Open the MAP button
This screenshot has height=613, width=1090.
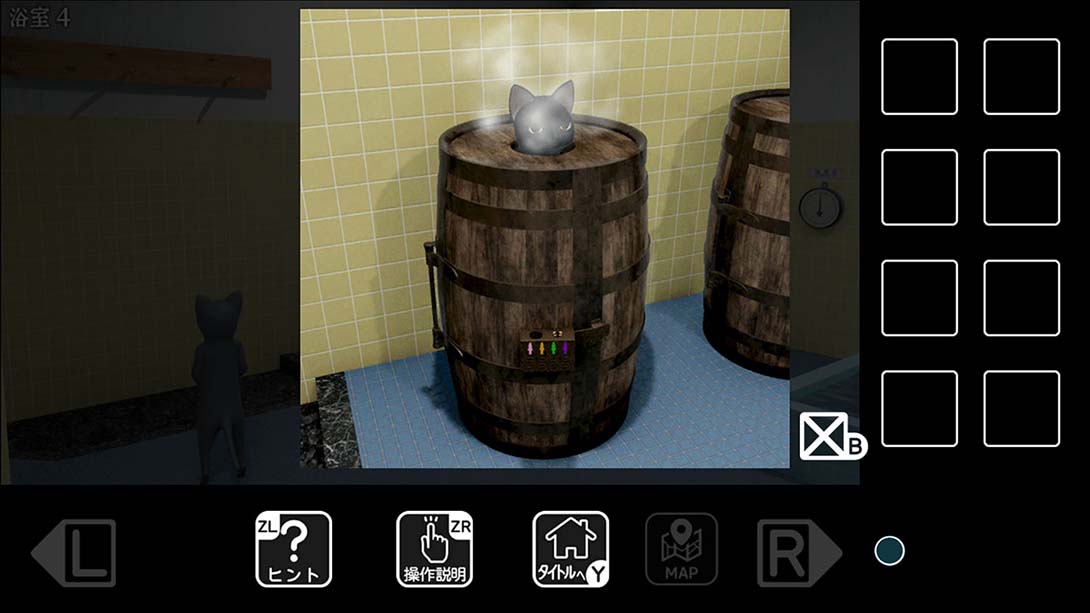pyautogui.click(x=681, y=549)
